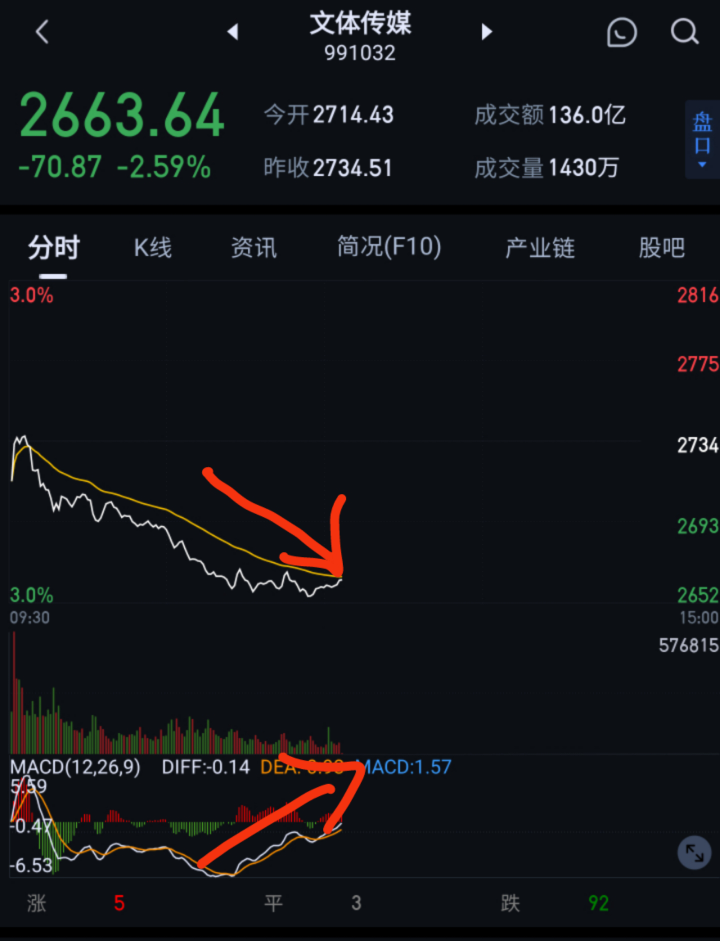This screenshot has width=720, height=941.
Task: Open the search magnifier icon
Action: (x=685, y=32)
